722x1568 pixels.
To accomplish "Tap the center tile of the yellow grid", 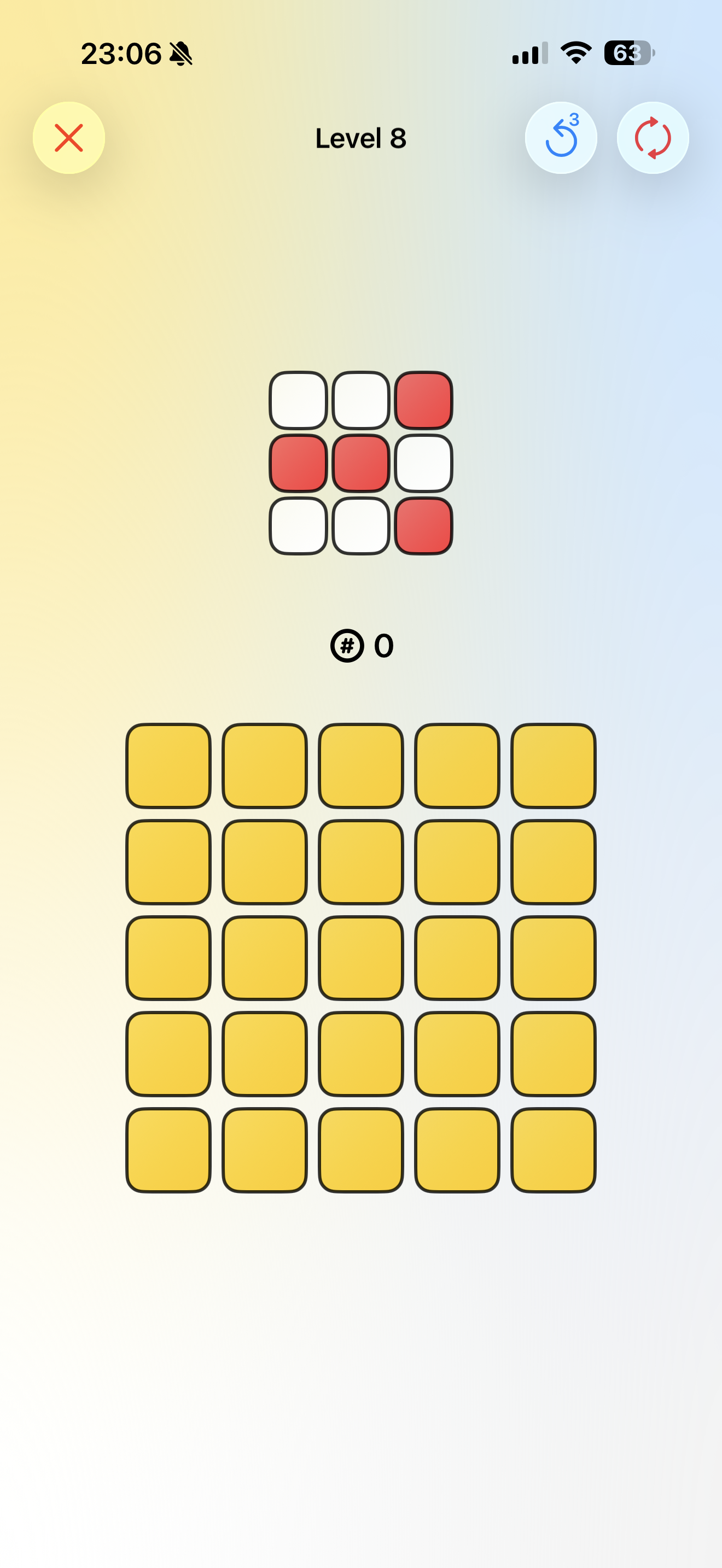I will [x=361, y=957].
